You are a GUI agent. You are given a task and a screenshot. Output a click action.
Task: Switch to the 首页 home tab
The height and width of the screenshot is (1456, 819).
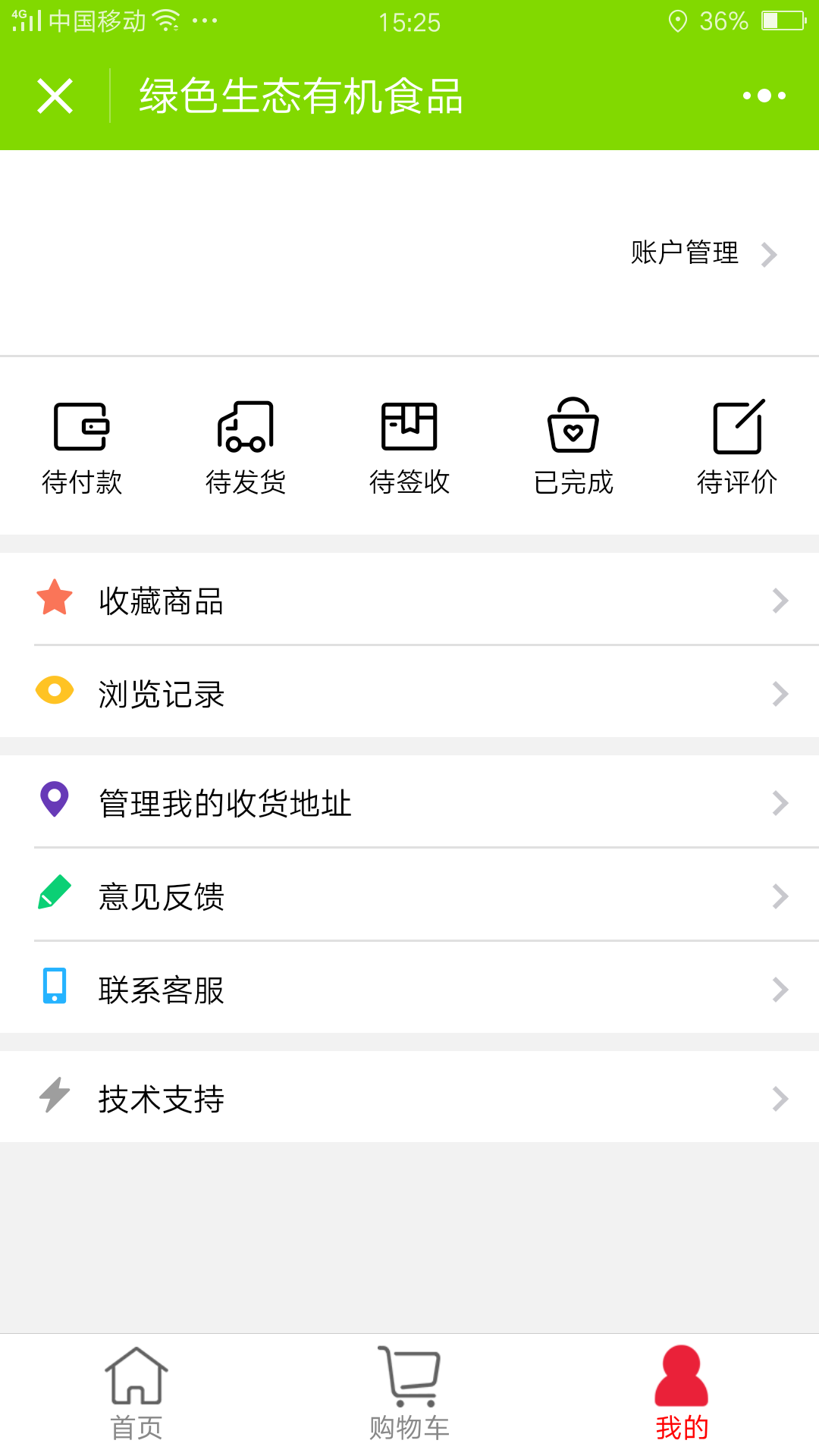pyautogui.click(x=136, y=1394)
